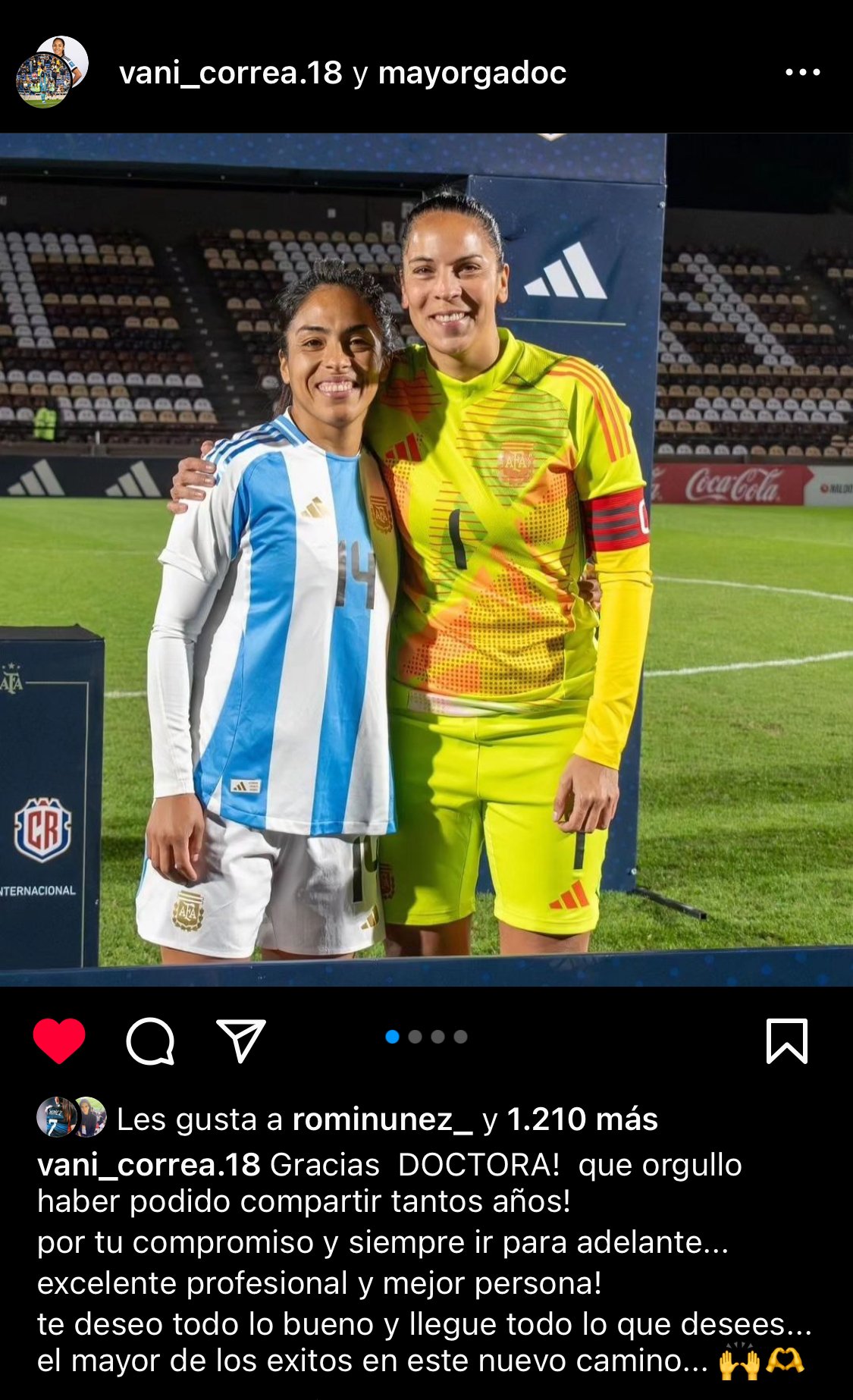Share the post with the paper plane icon
Screen dimensions: 853x1400
click(x=241, y=1041)
